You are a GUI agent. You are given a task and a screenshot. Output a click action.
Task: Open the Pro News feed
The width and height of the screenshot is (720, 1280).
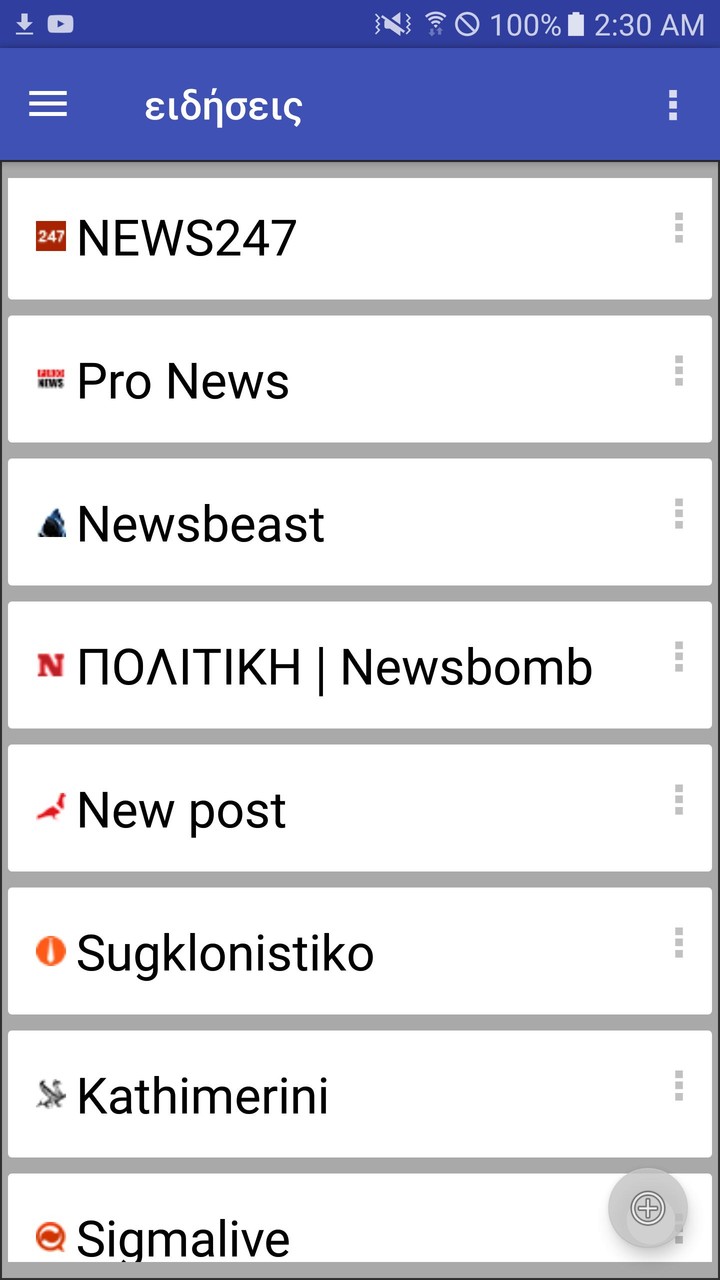tap(300, 380)
